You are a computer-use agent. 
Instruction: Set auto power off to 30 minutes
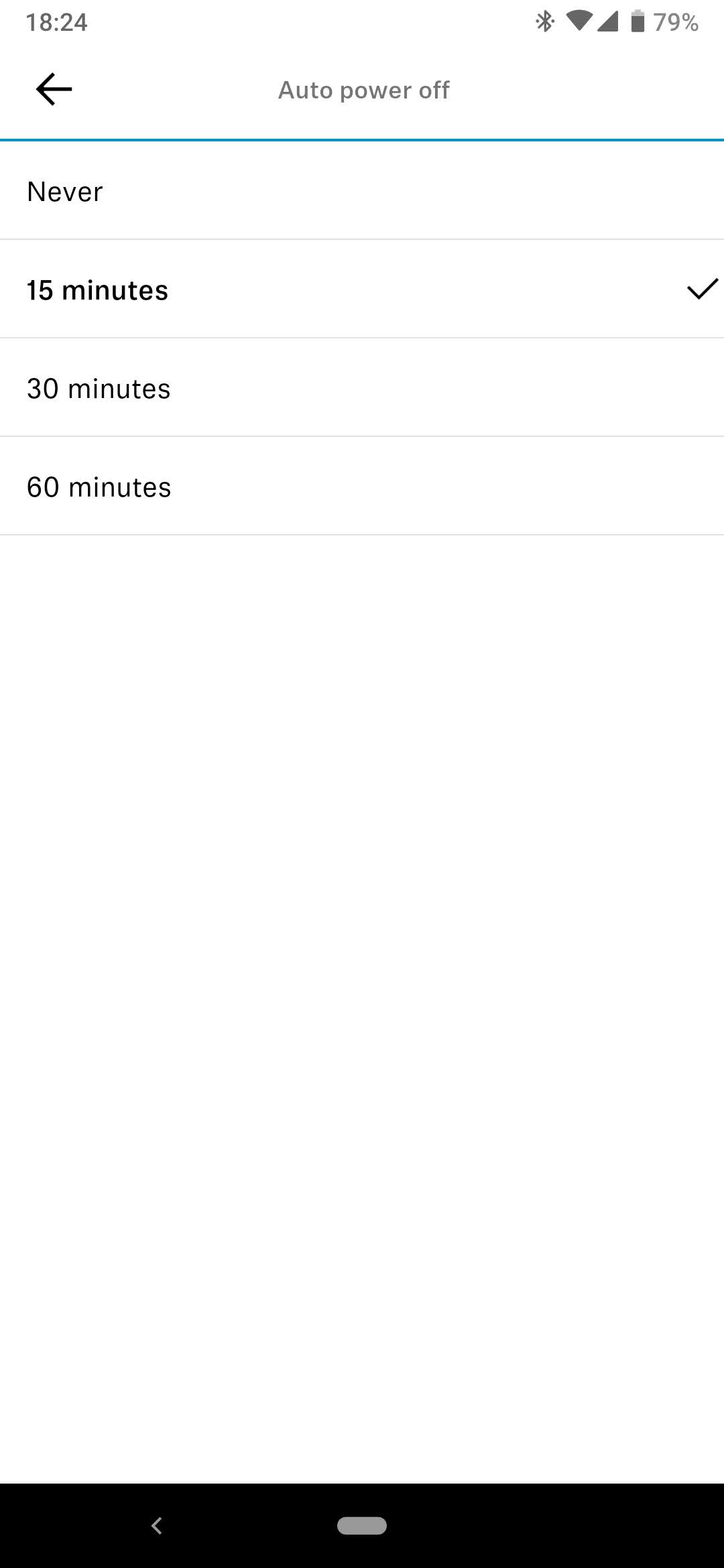pyautogui.click(x=362, y=389)
